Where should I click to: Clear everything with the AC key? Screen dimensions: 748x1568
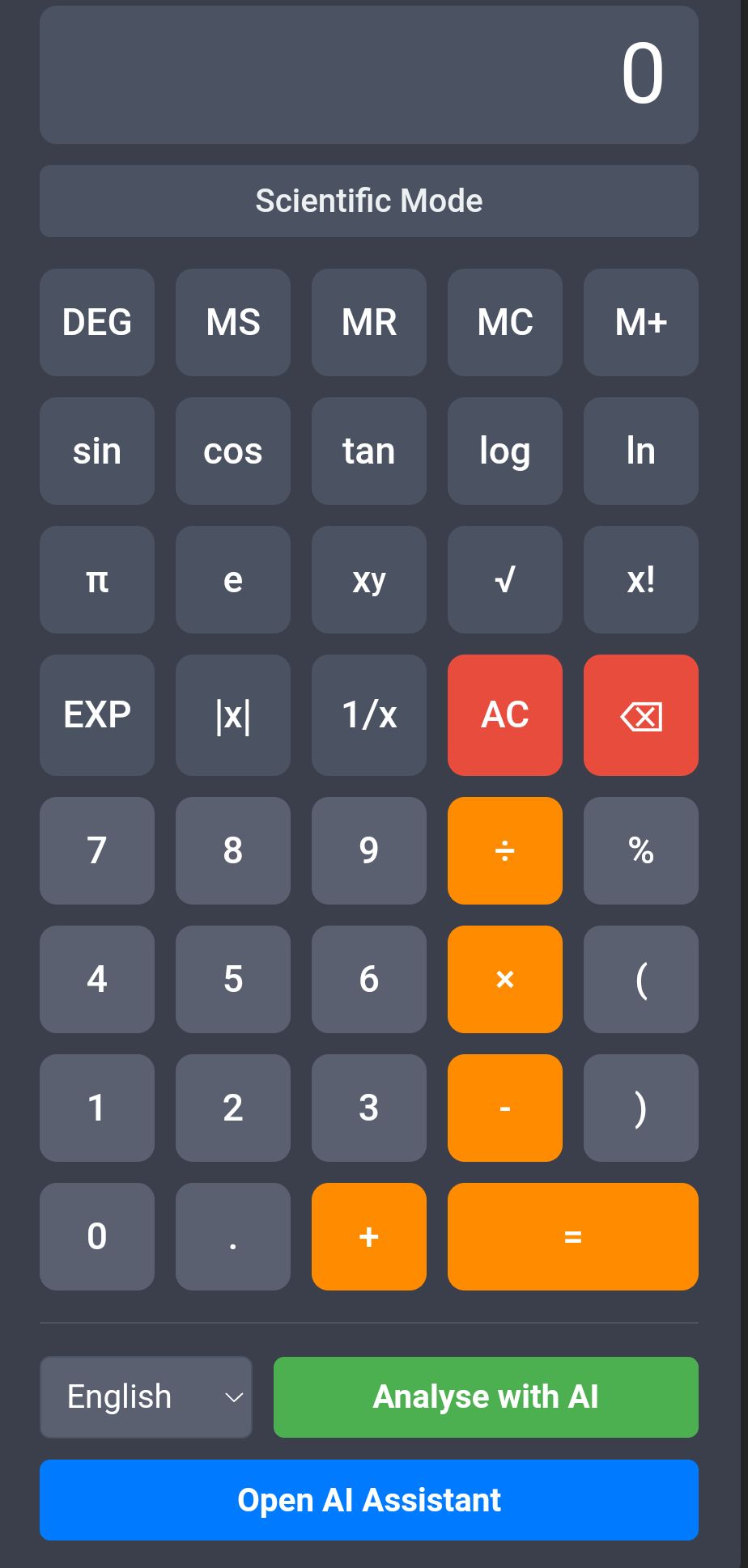point(504,715)
